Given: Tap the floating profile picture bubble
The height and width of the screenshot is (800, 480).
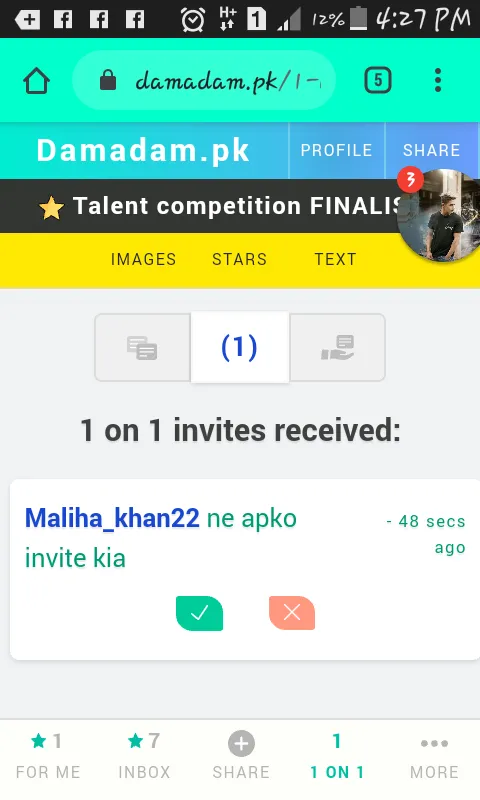Looking at the screenshot, I should [x=440, y=216].
